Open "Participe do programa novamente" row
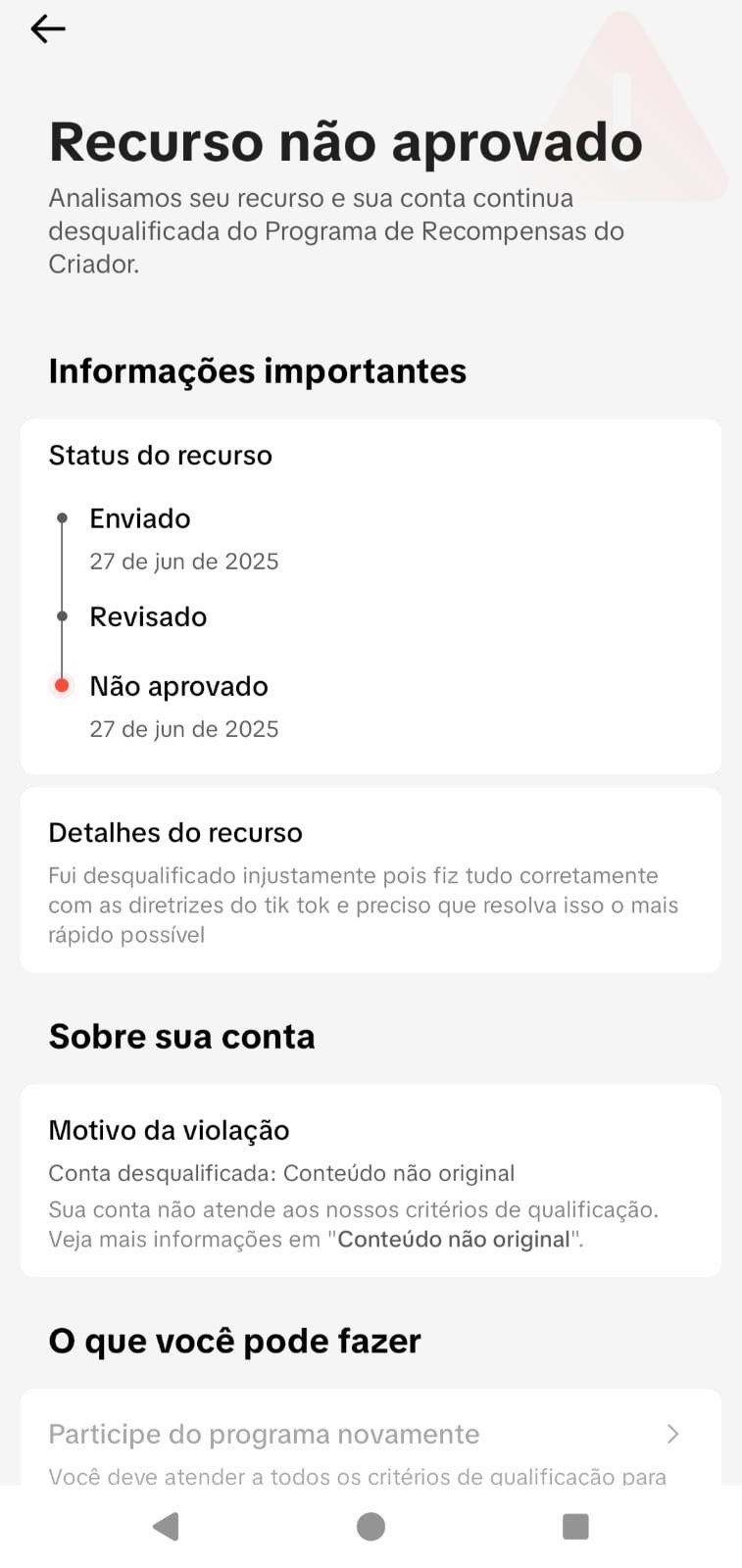The height and width of the screenshot is (1568, 742). [371, 1437]
